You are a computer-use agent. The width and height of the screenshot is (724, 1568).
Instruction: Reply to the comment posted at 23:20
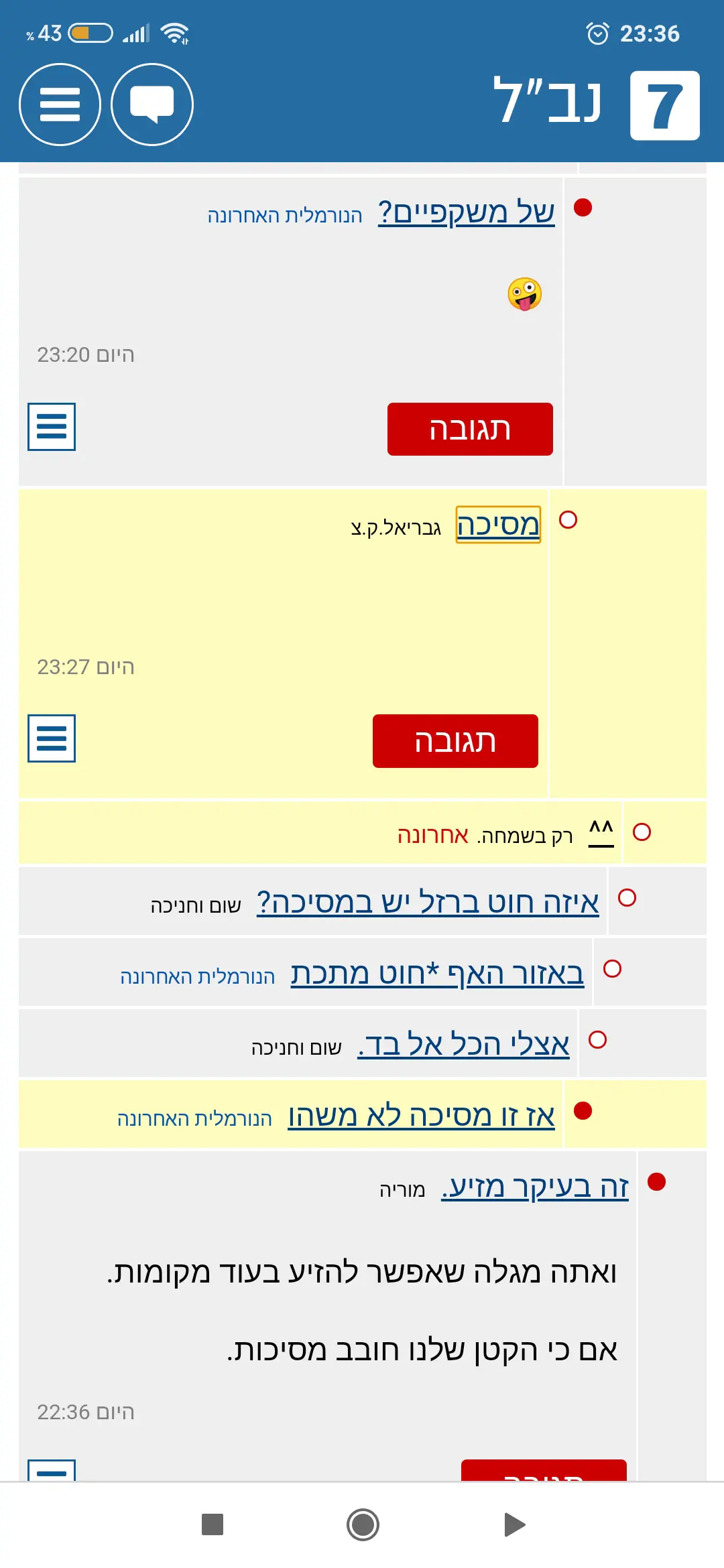pyautogui.click(x=470, y=429)
